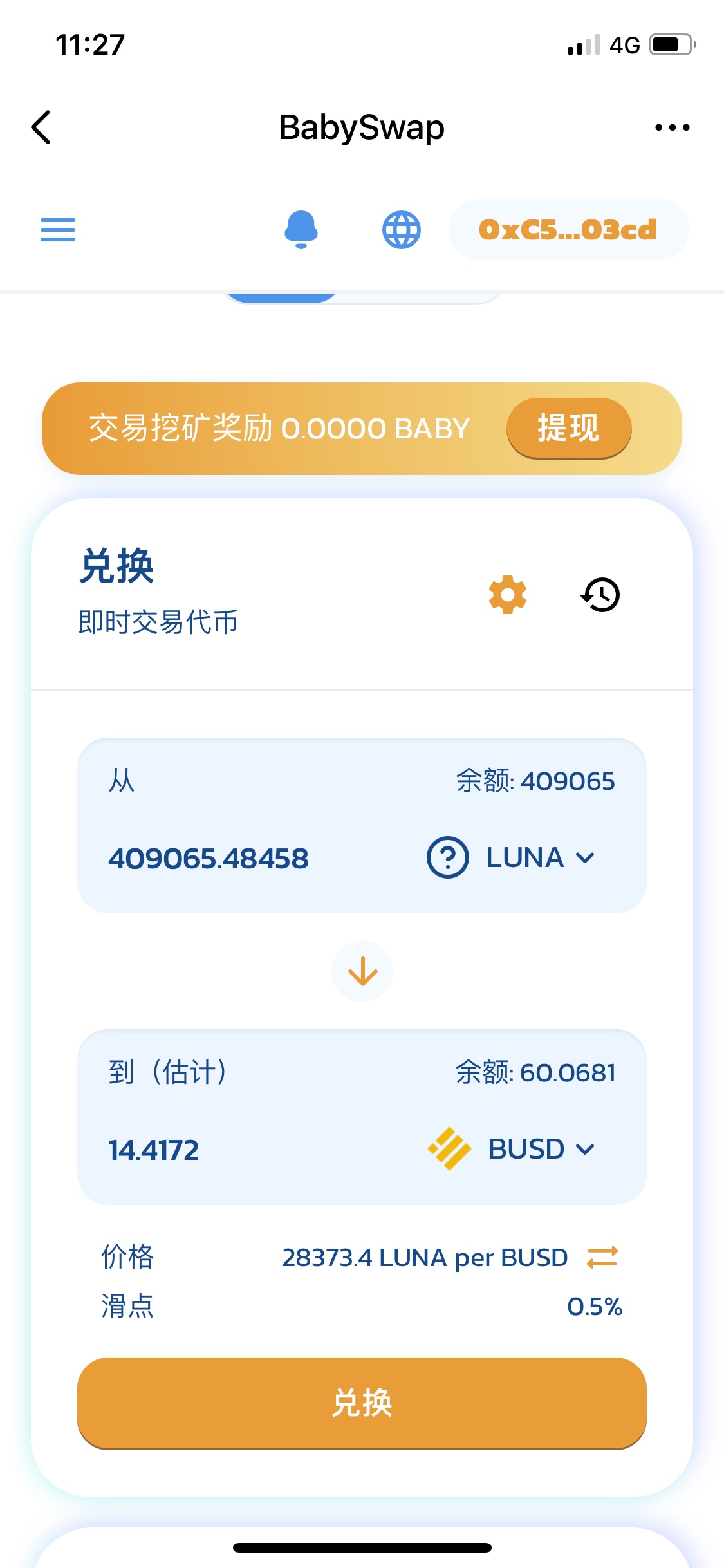Open the three-dot overflow menu
The width and height of the screenshot is (724, 1568).
[672, 127]
